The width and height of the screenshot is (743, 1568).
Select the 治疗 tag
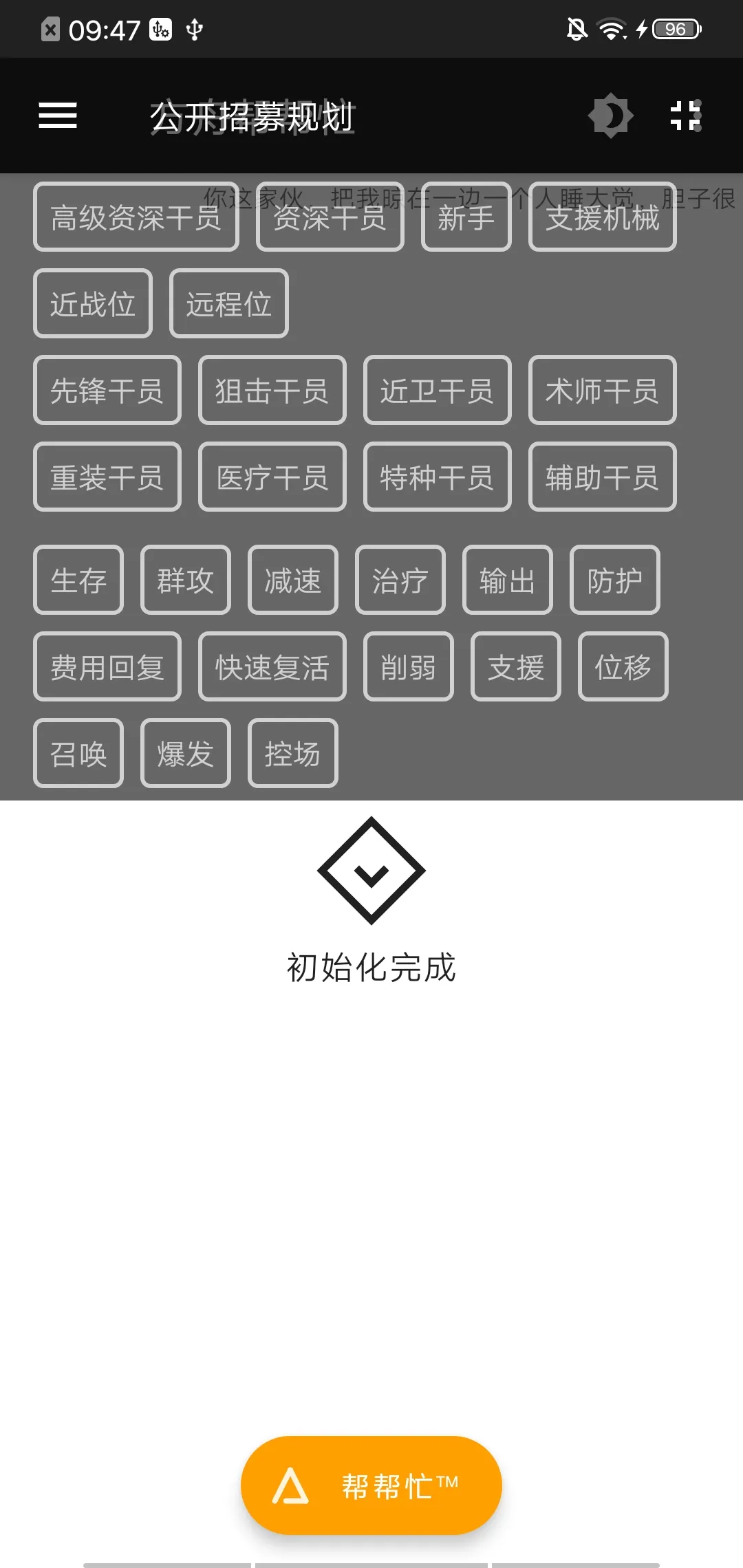tap(400, 580)
